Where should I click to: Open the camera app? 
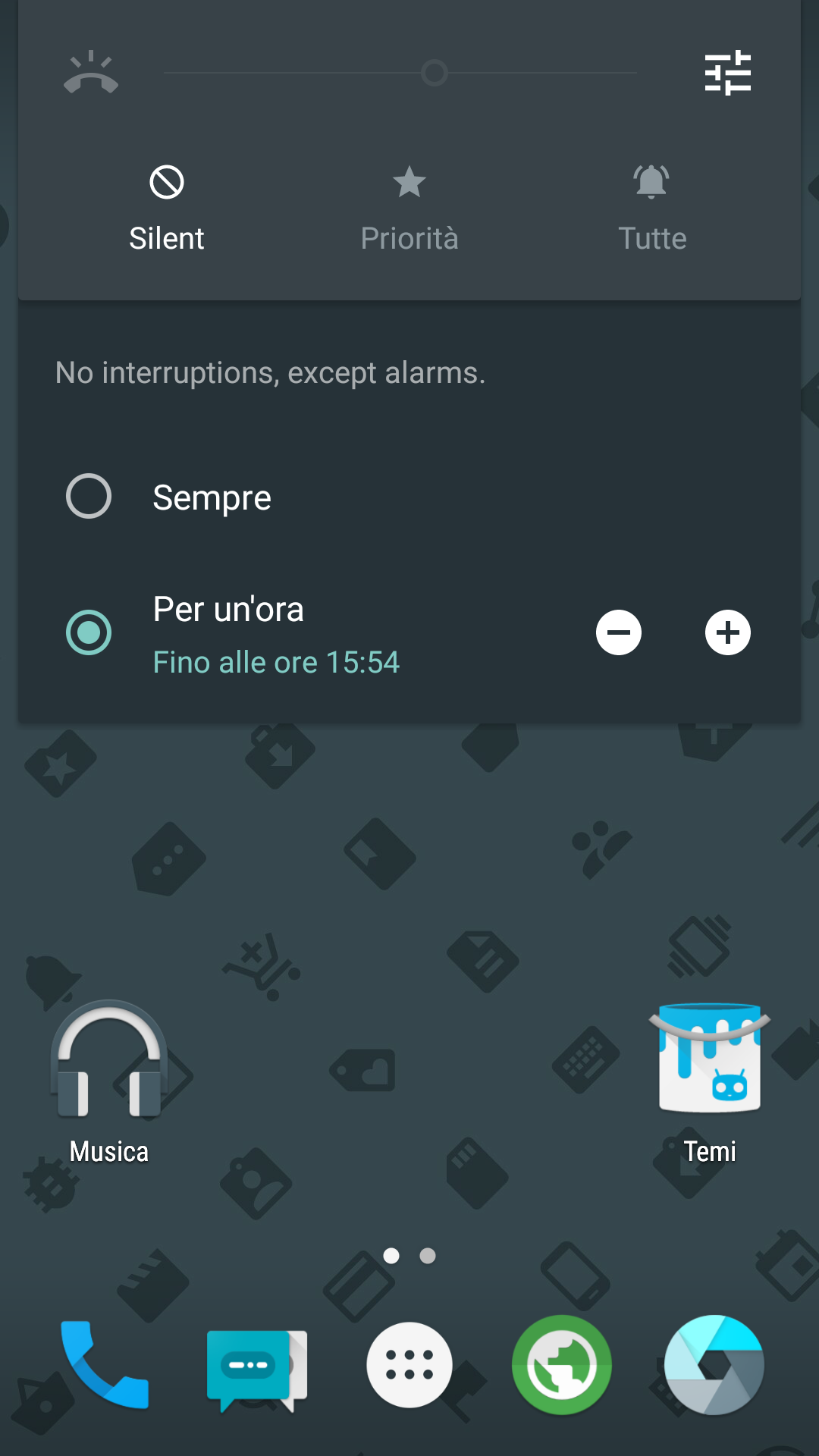pos(714,1365)
